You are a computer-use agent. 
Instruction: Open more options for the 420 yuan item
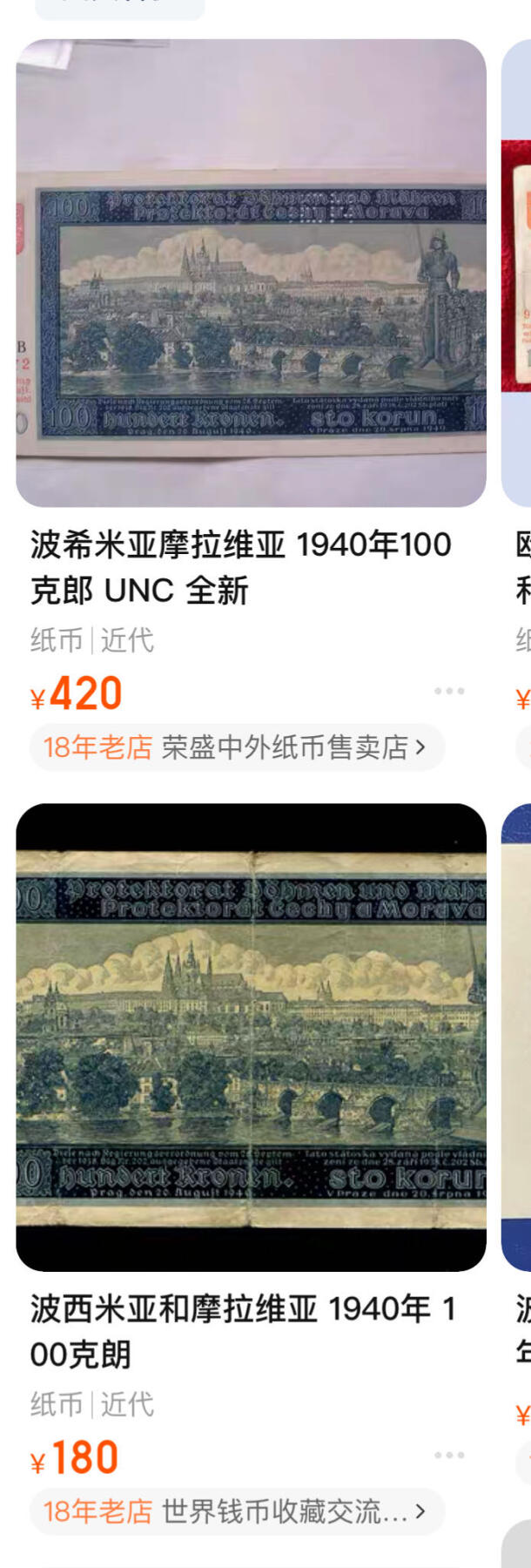click(x=449, y=691)
